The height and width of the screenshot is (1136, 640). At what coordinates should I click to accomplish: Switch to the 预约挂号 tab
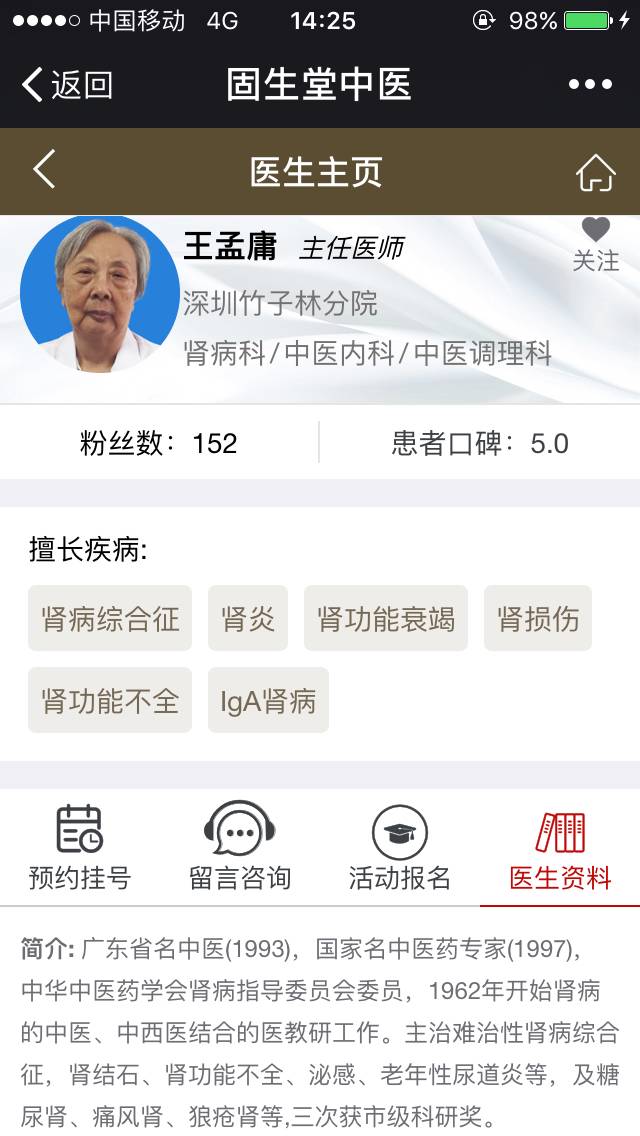pos(80,848)
